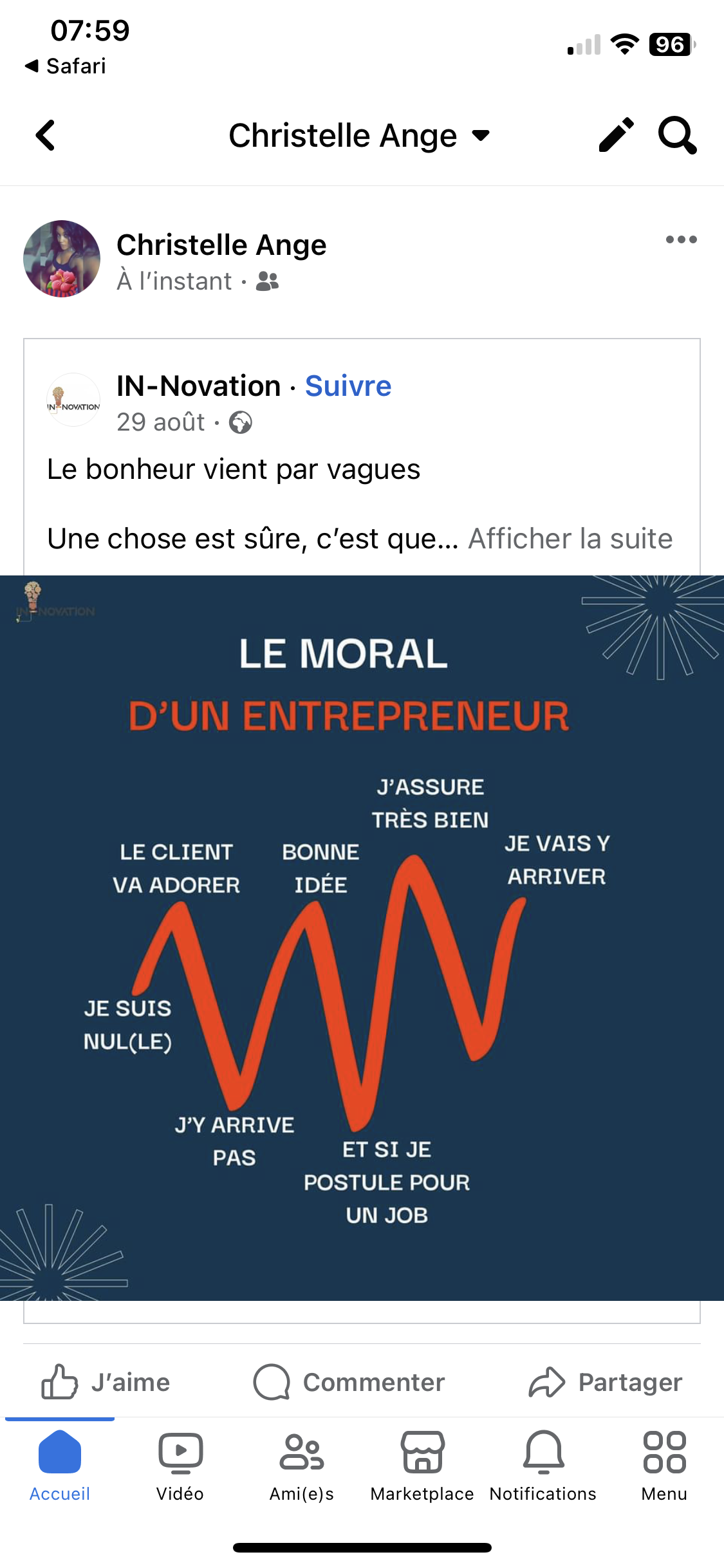Like the post with J'aime

click(x=106, y=1382)
